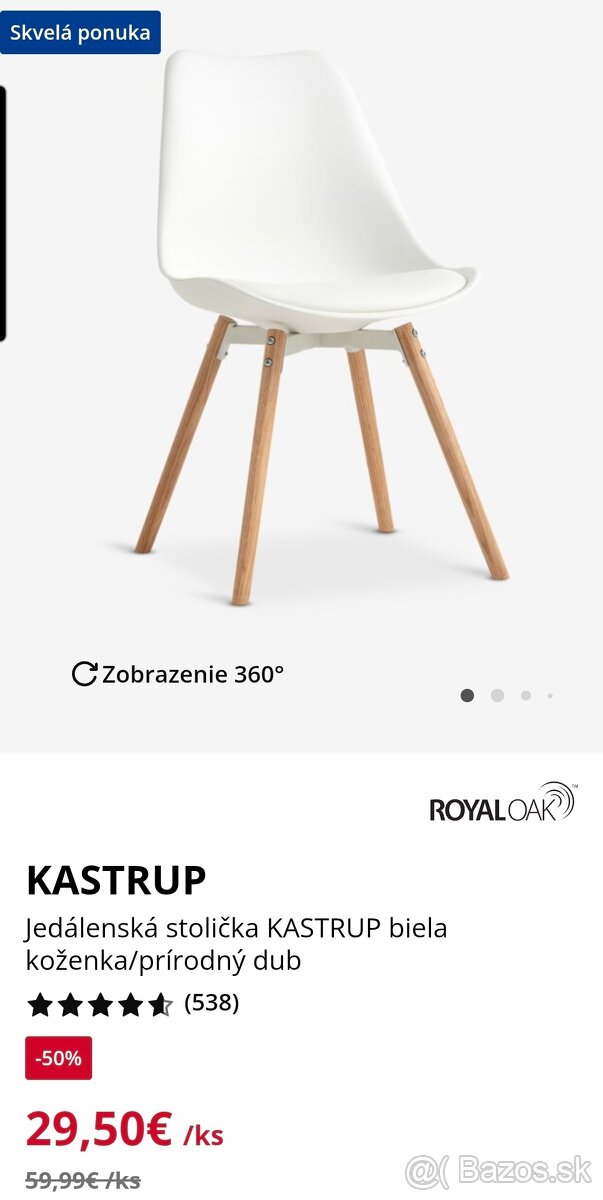Open the 538 customer reviews rating

[133, 1003]
